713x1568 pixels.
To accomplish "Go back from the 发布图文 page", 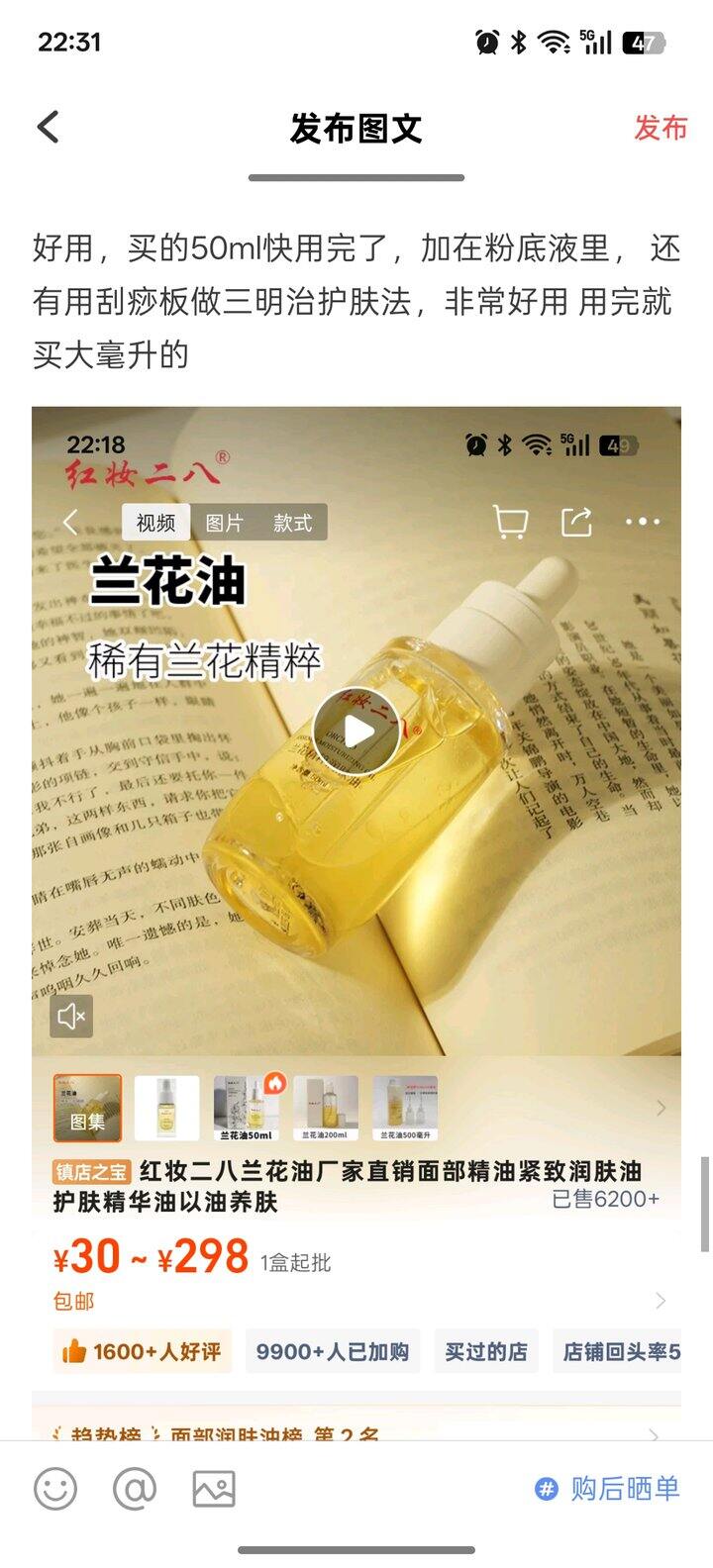I will (x=48, y=128).
